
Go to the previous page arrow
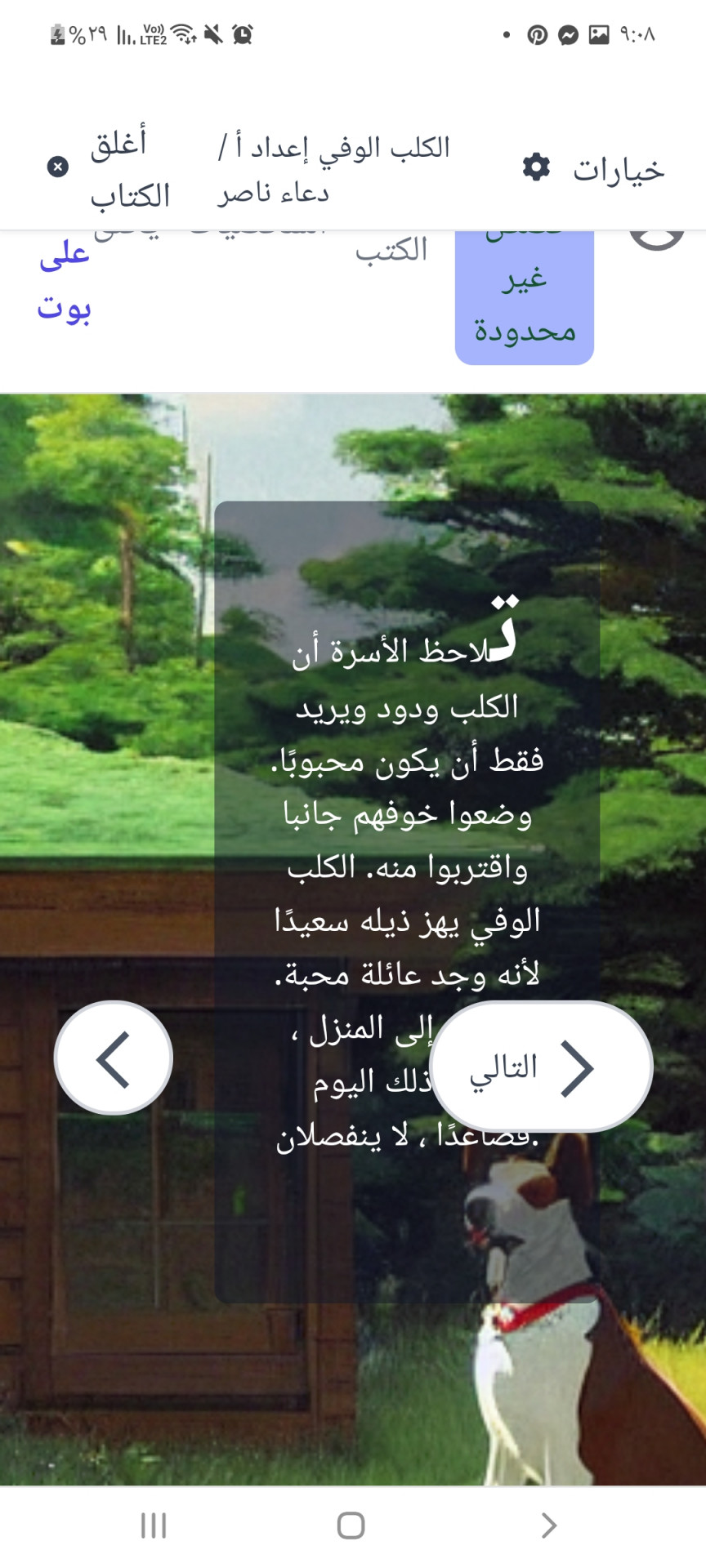click(x=114, y=1058)
